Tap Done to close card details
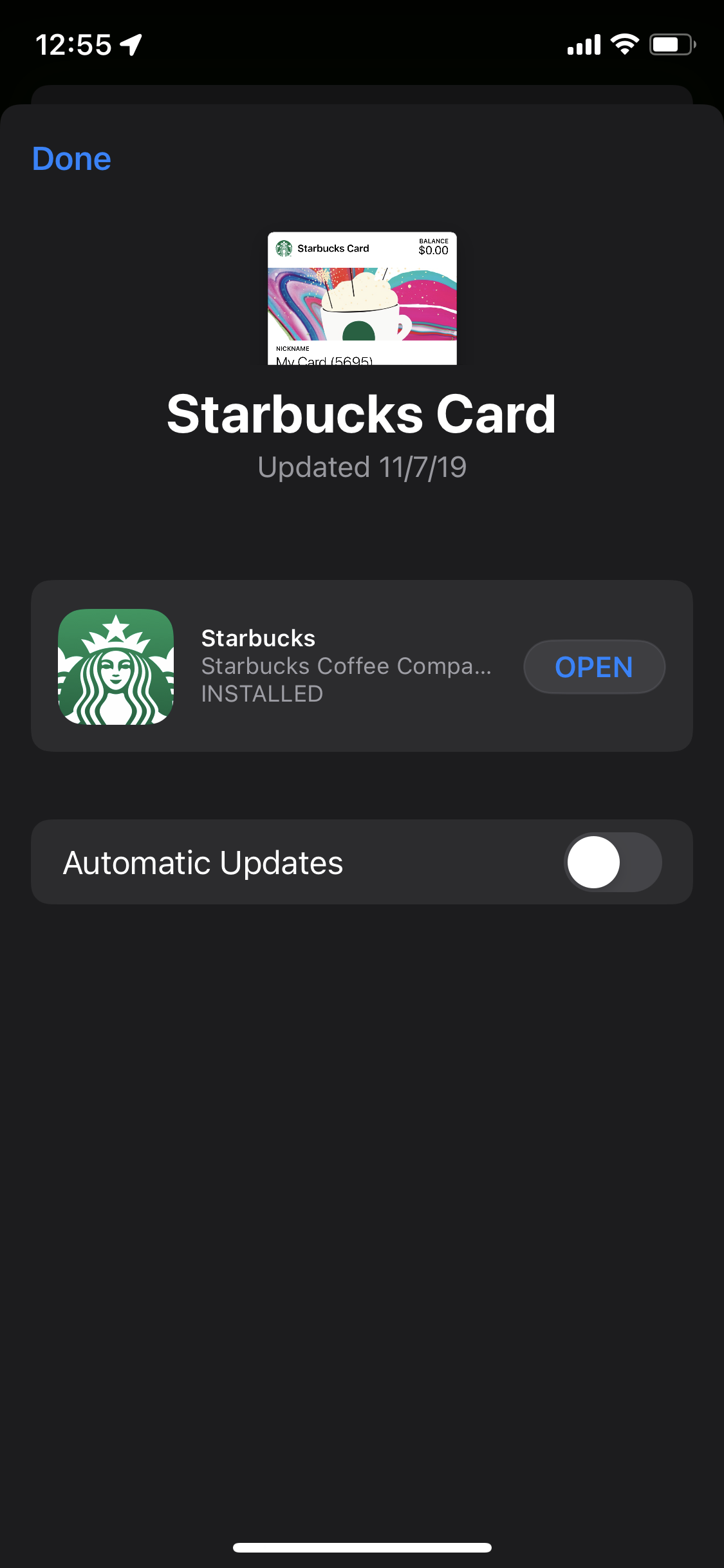 tap(71, 159)
